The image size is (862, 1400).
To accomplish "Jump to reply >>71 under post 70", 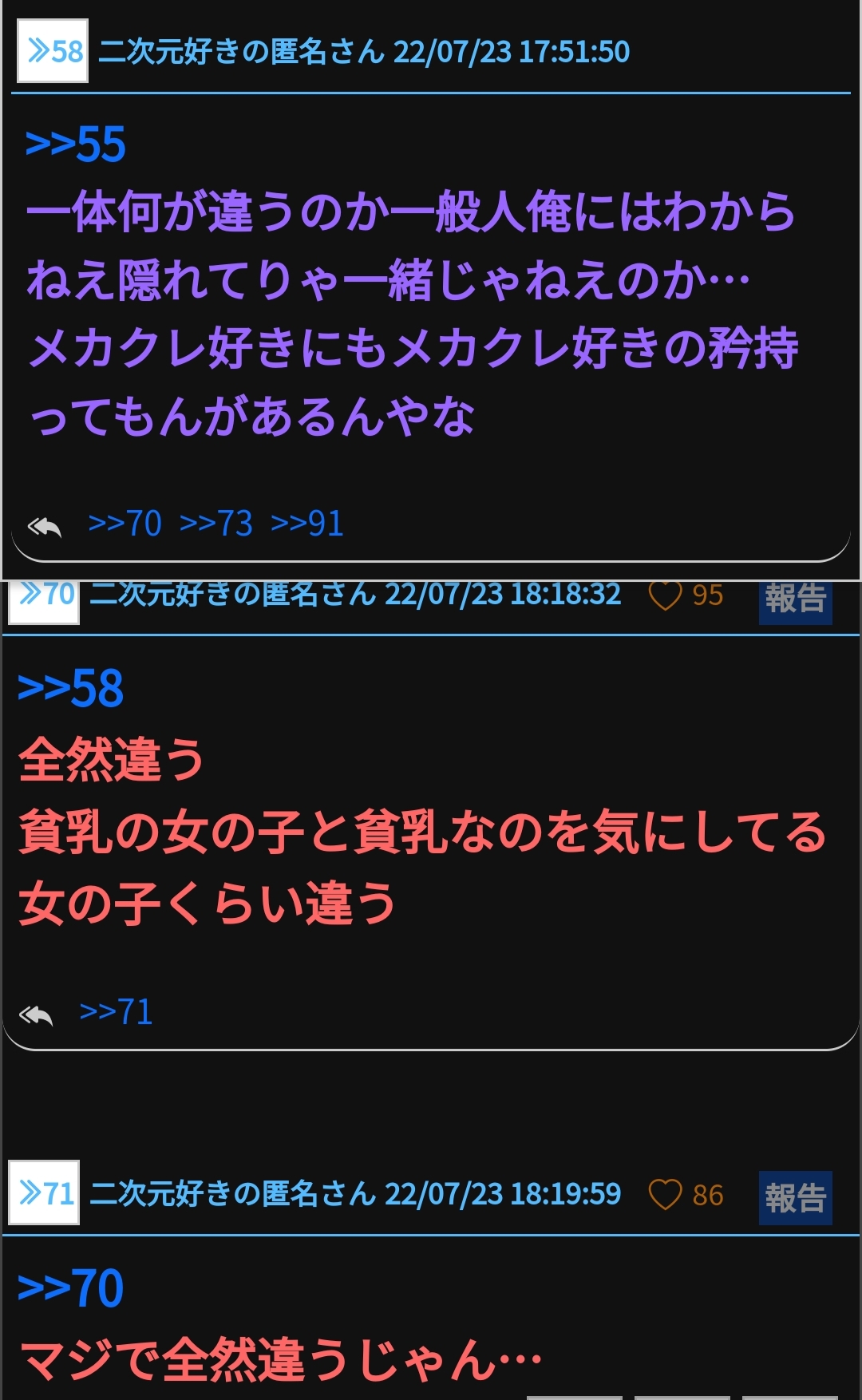I will click(117, 1011).
